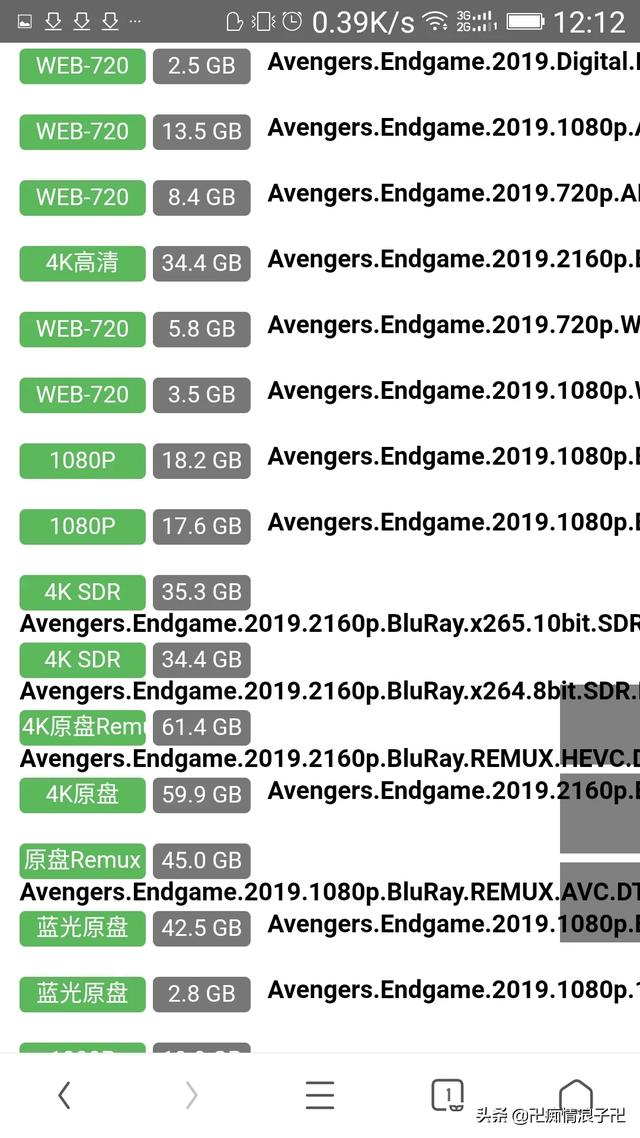Open the 17.6 GB 1080P release
Screen dimensions: 640x1138
click(x=452, y=523)
